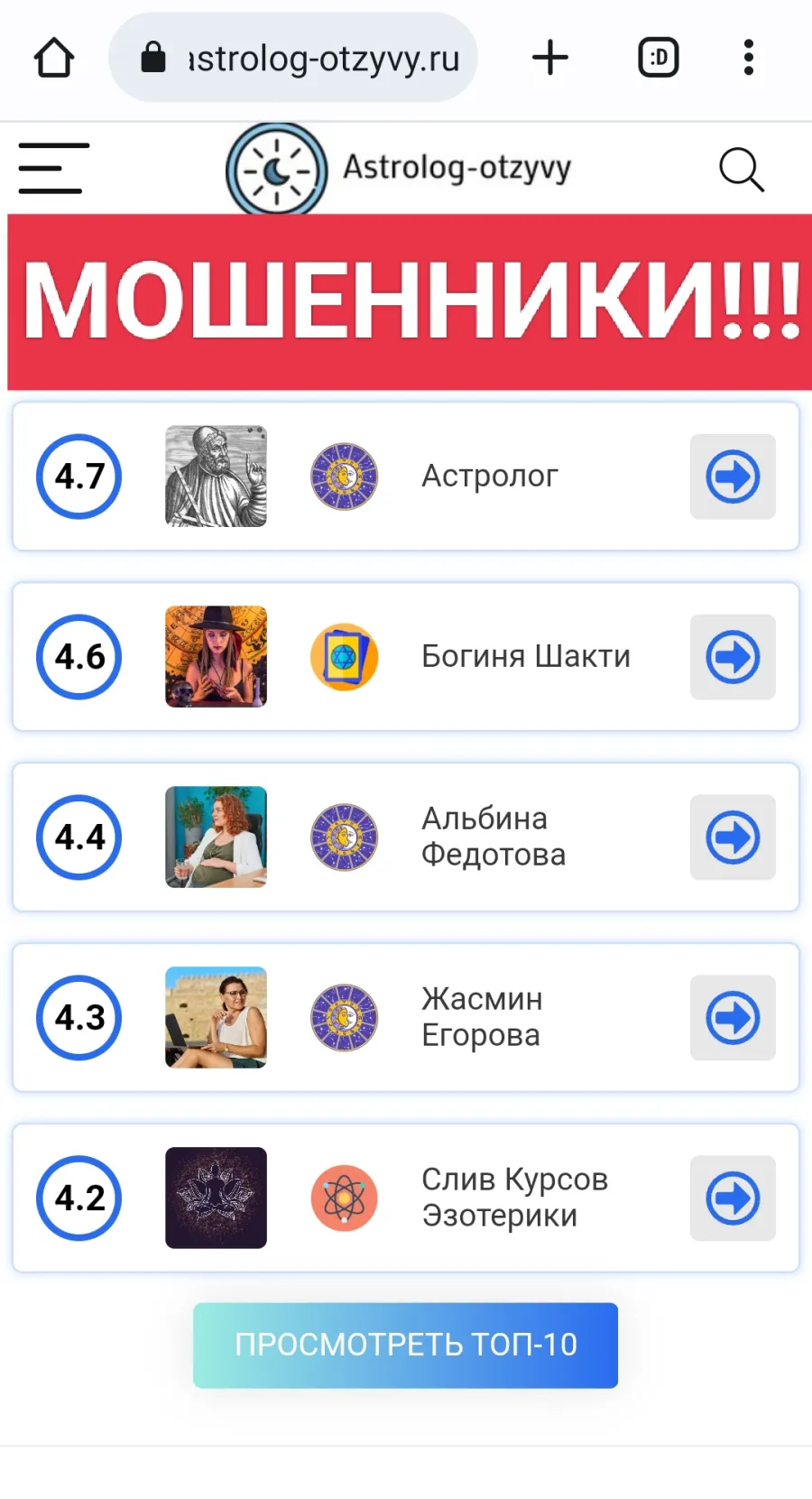Open the browser tab switcher
Image resolution: width=812 pixels, height=1499 pixels.
point(659,58)
